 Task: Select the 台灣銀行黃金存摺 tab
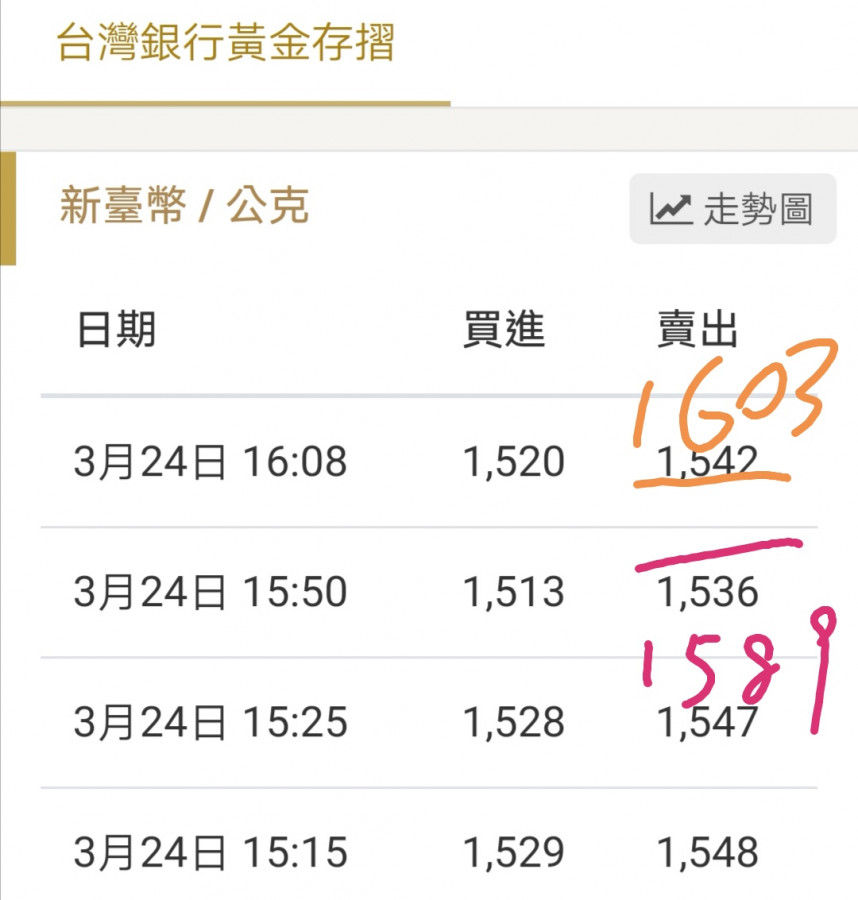pos(225,45)
